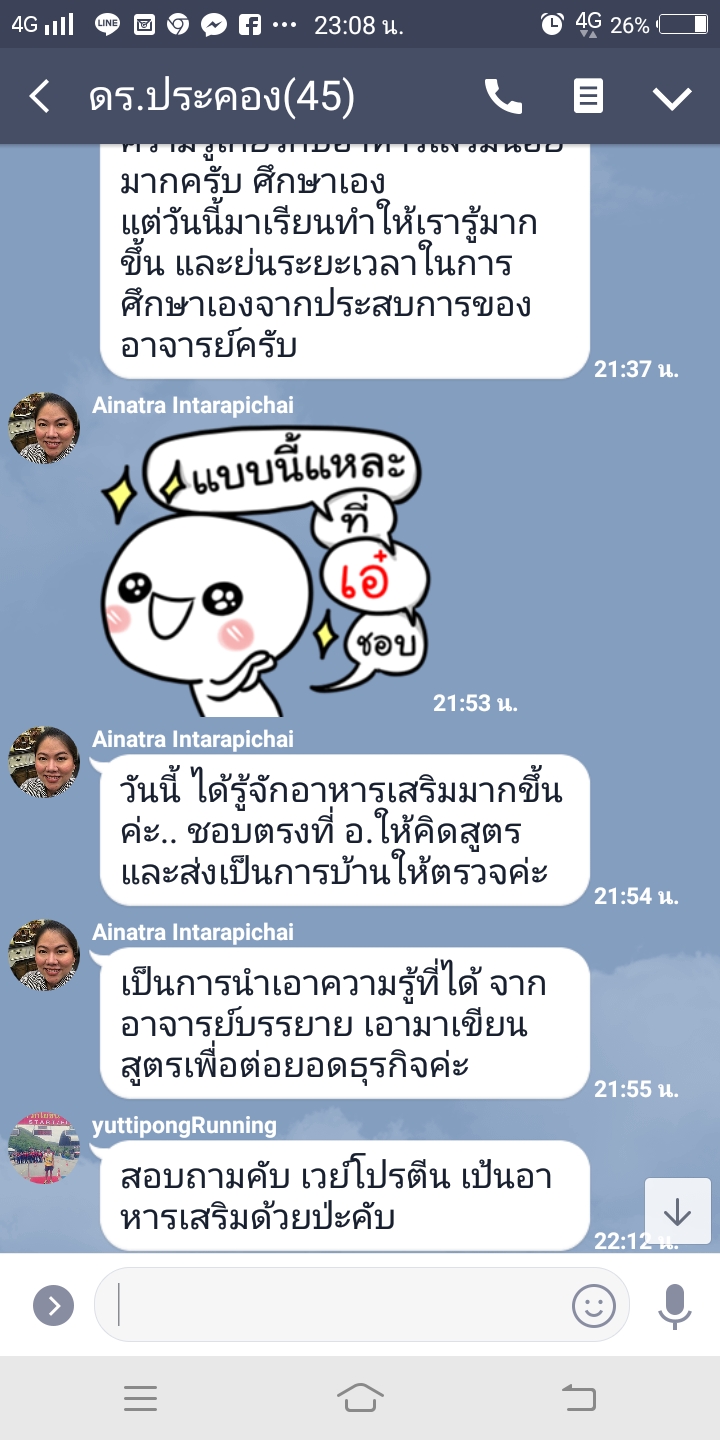Open the chat notes icon
Screen dimensions: 720x1440
(587, 97)
